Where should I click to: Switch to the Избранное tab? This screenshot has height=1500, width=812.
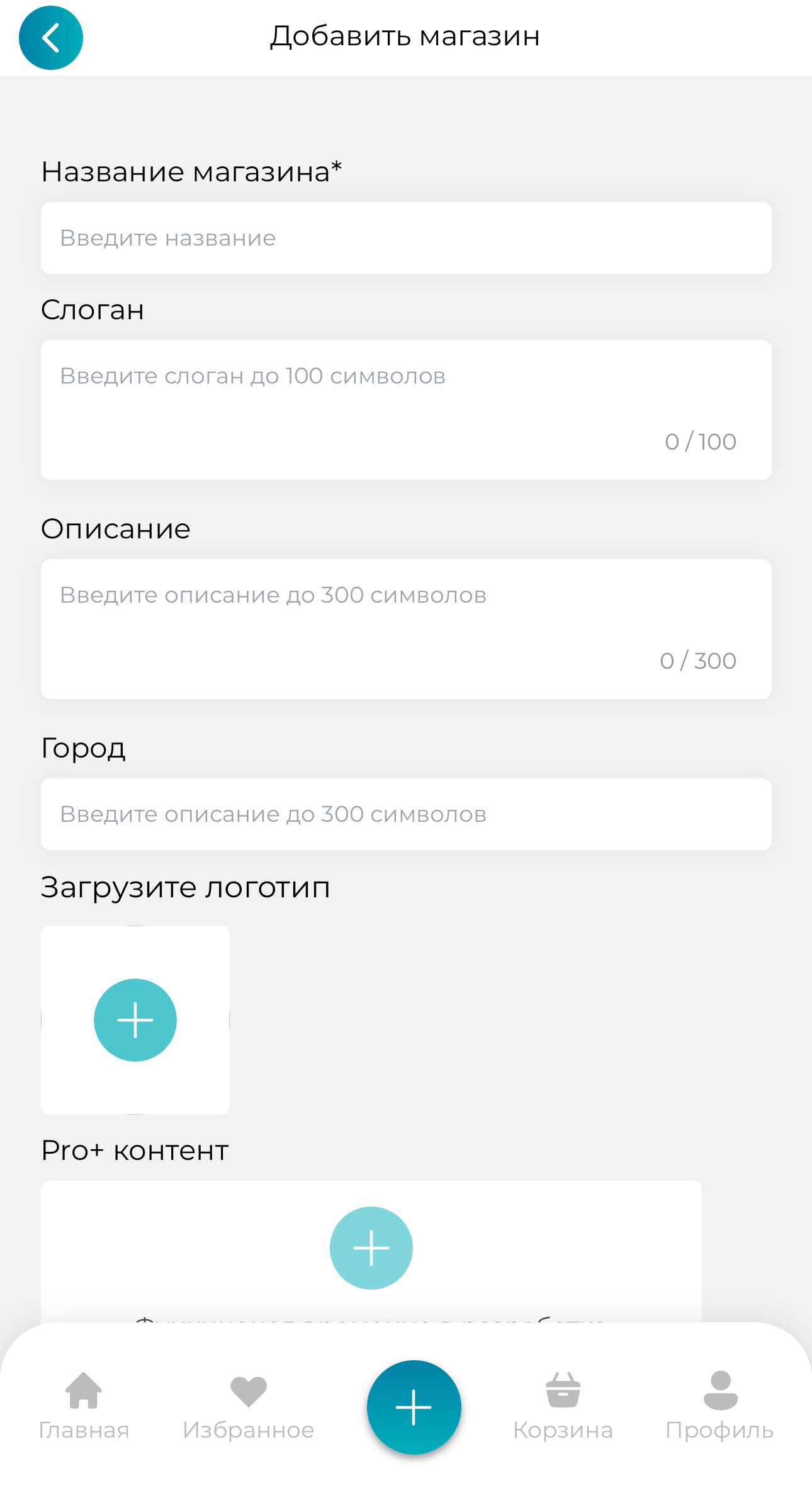249,1429
